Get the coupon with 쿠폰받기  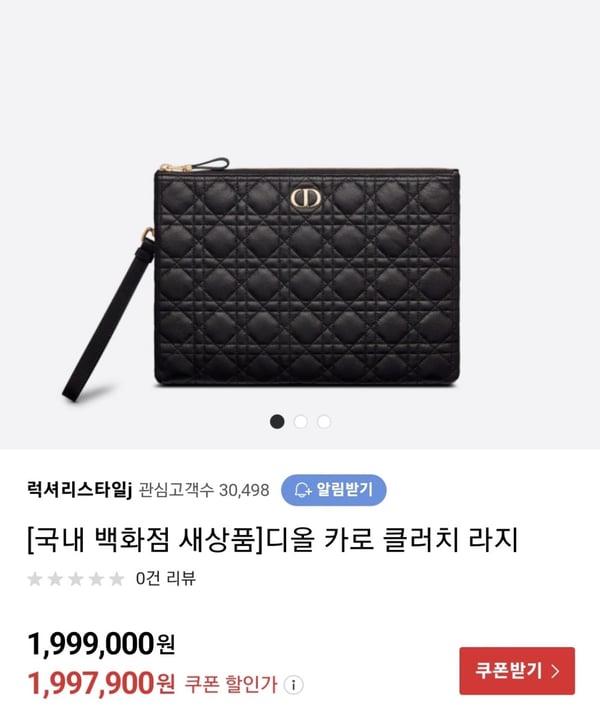click(x=517, y=670)
